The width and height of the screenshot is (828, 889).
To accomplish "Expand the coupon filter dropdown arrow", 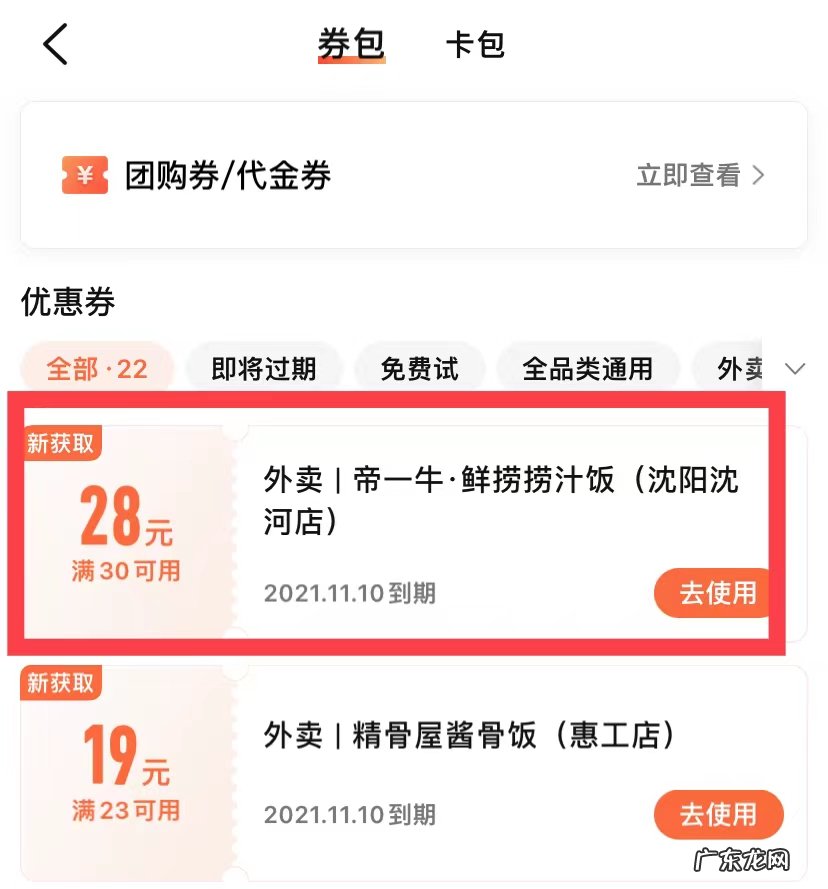I will [x=795, y=369].
